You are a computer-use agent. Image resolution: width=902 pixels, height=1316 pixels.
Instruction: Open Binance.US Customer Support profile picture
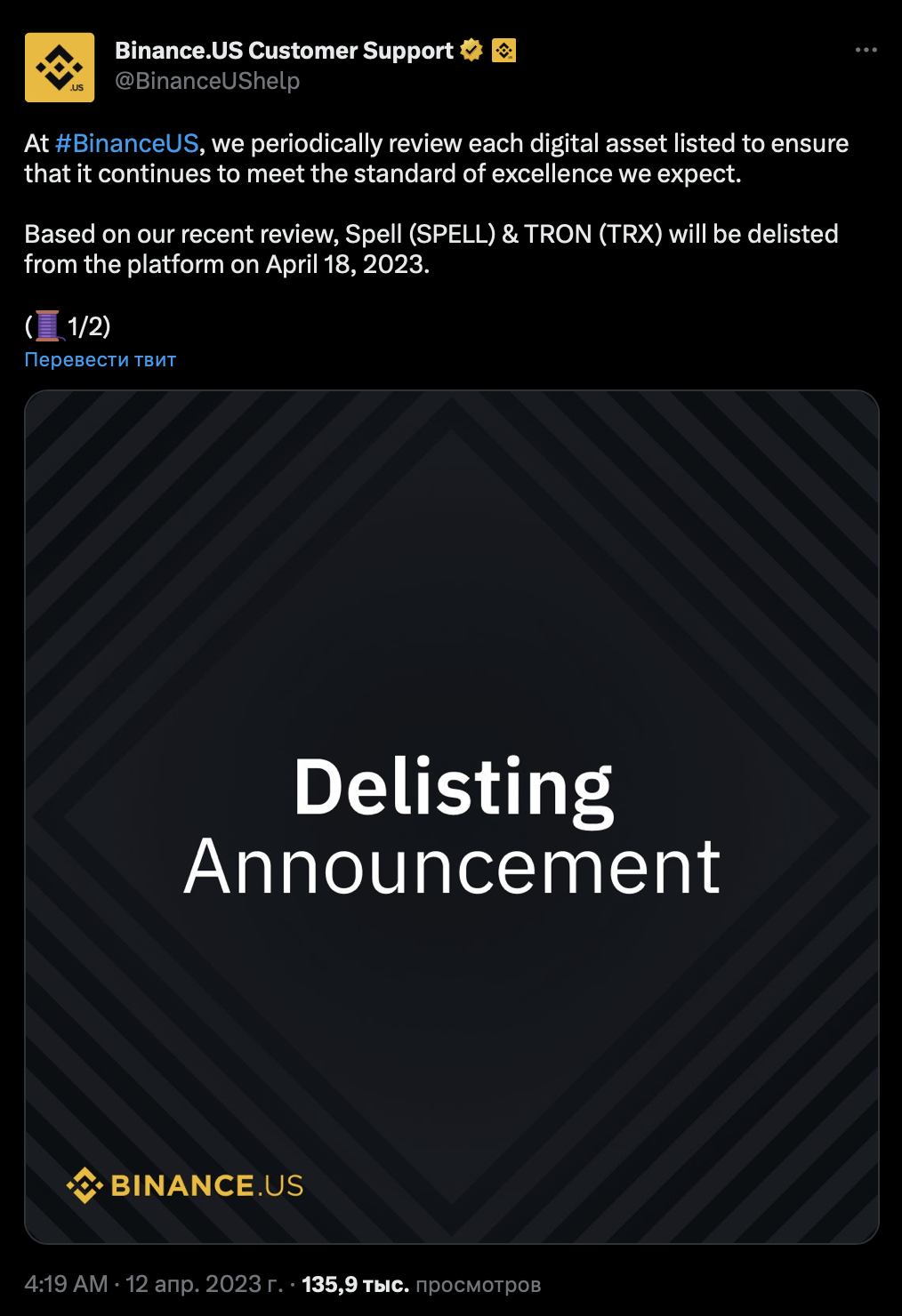pyautogui.click(x=60, y=68)
